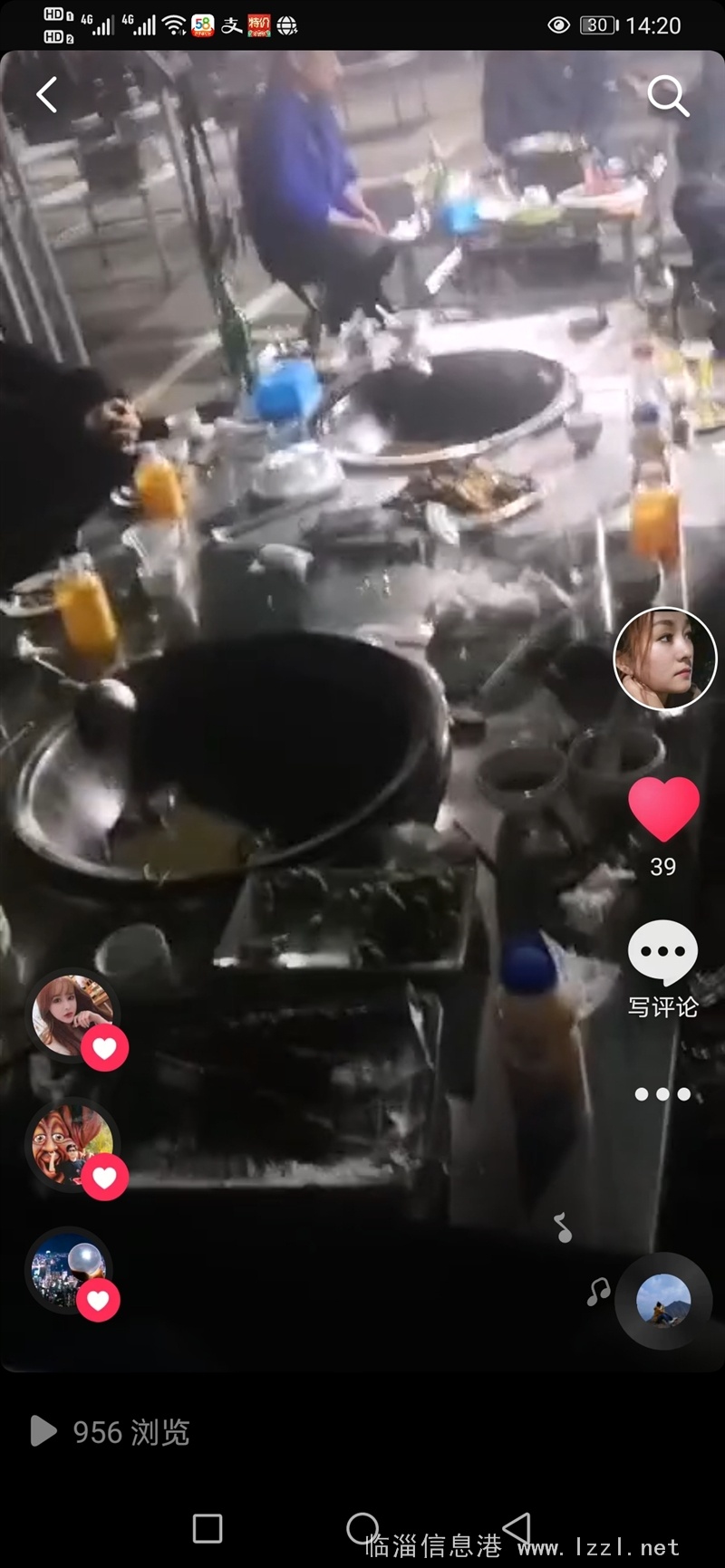Tap the system home circle button
This screenshot has height=1568, width=725.
coord(362,1528)
